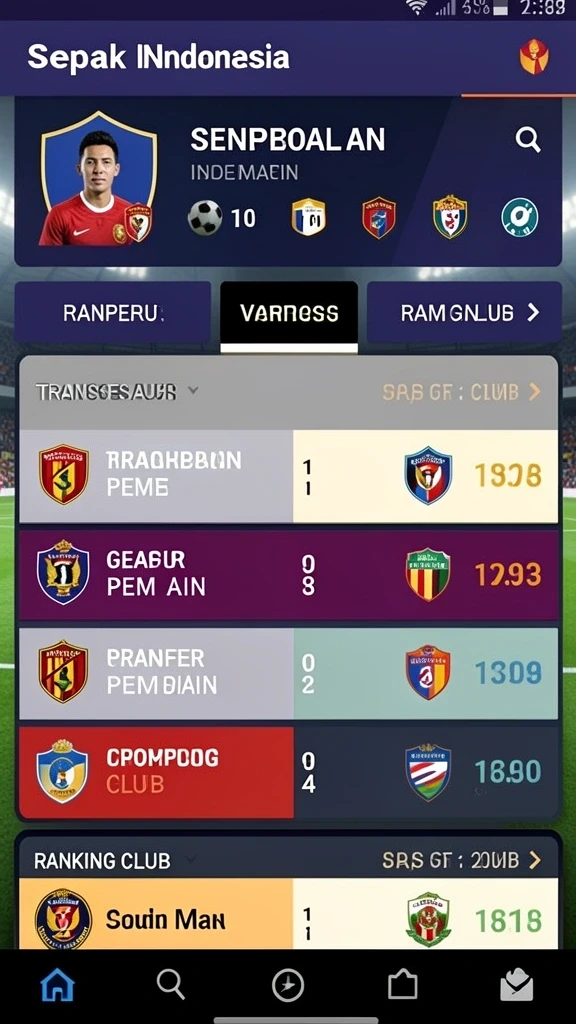Tap the search magnifier in the player card
Viewport: 576px width, 1024px height.
click(528, 139)
